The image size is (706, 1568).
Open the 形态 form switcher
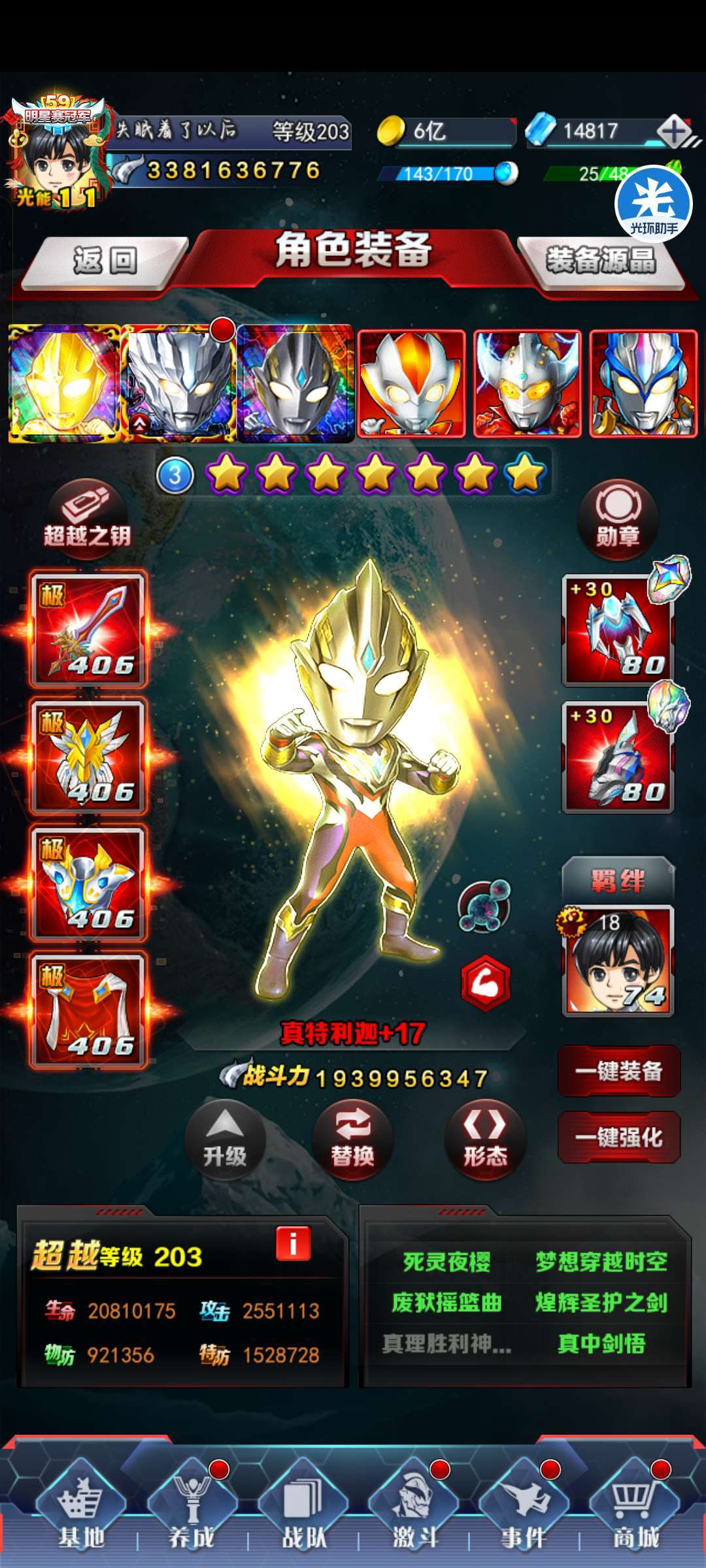pyautogui.click(x=485, y=1140)
